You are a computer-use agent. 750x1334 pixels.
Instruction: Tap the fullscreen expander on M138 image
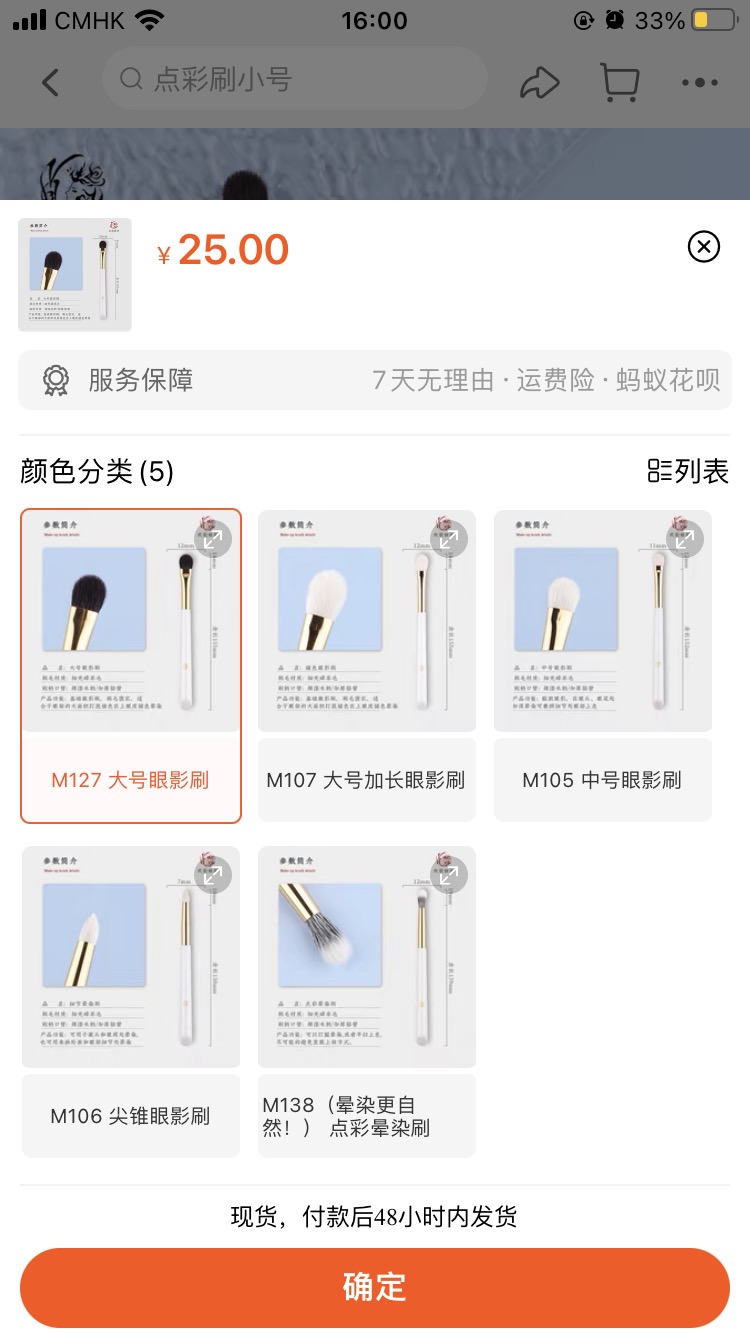[451, 874]
